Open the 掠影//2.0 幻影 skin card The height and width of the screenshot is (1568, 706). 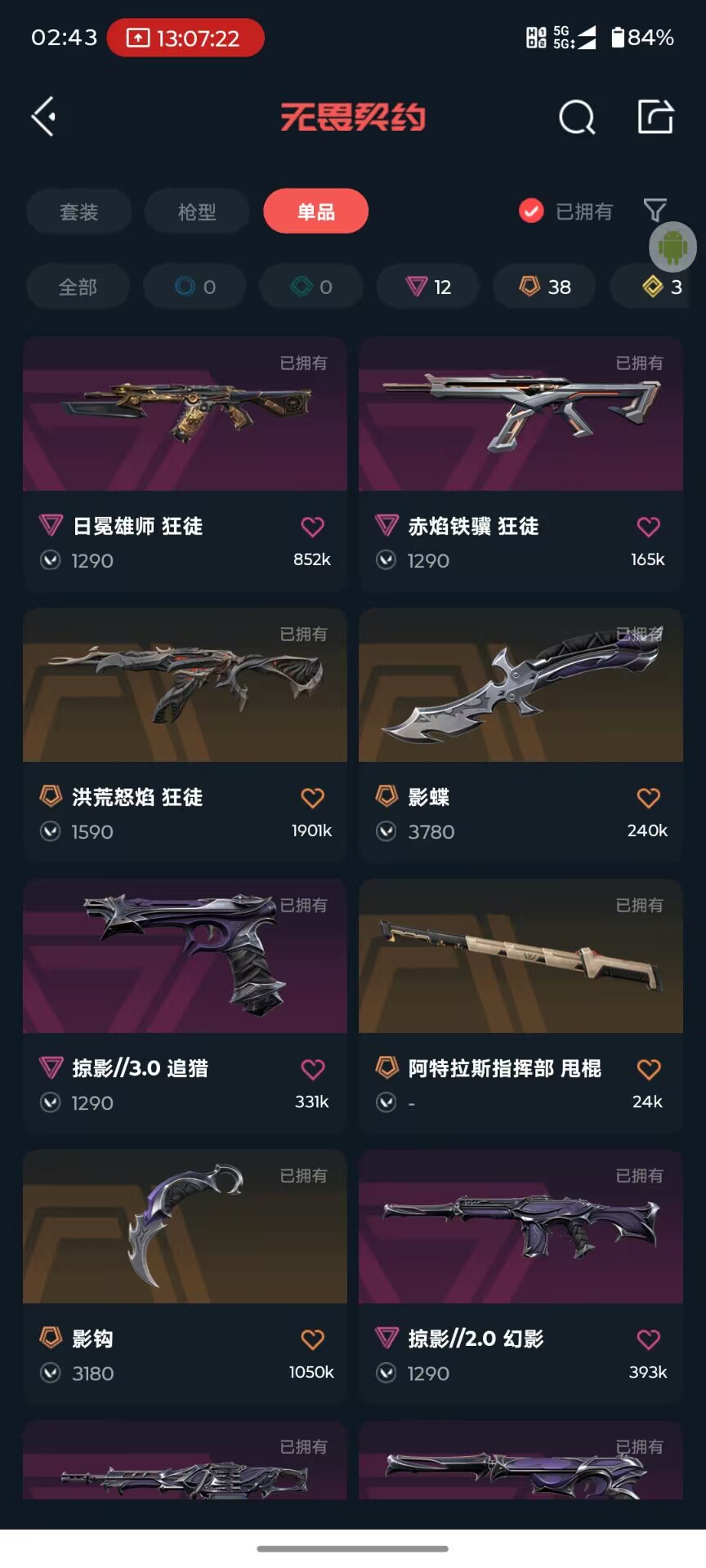point(521,1276)
